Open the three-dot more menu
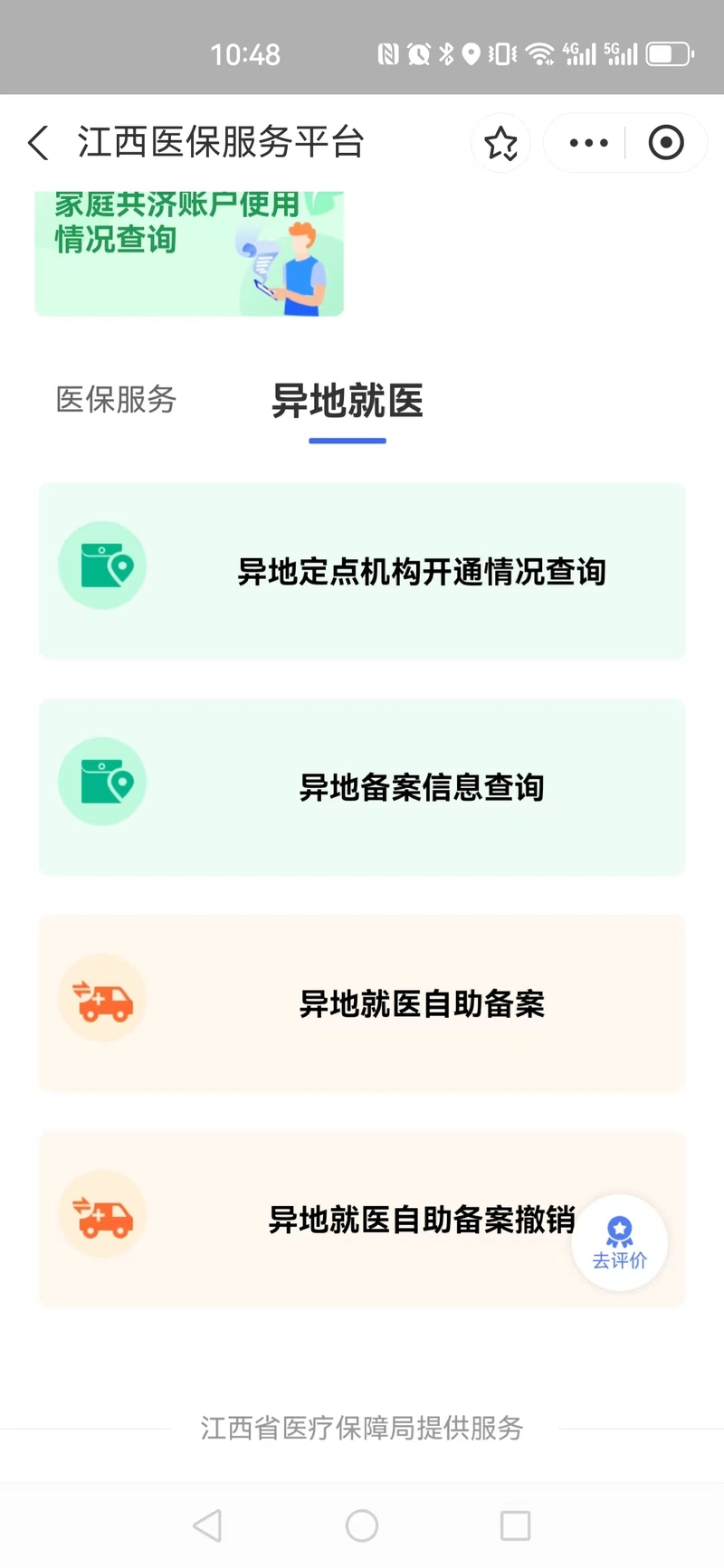 (588, 143)
